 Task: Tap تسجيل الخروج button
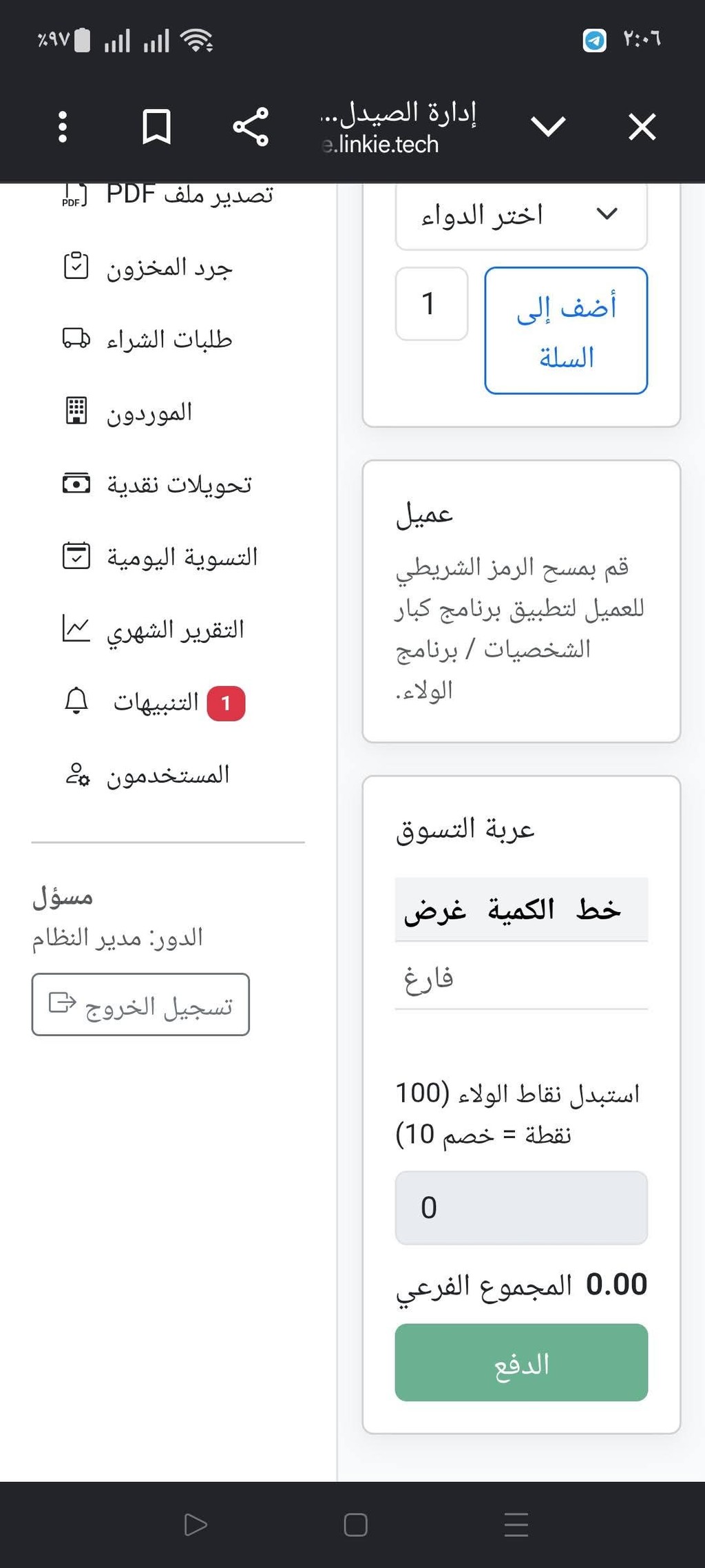(140, 1004)
